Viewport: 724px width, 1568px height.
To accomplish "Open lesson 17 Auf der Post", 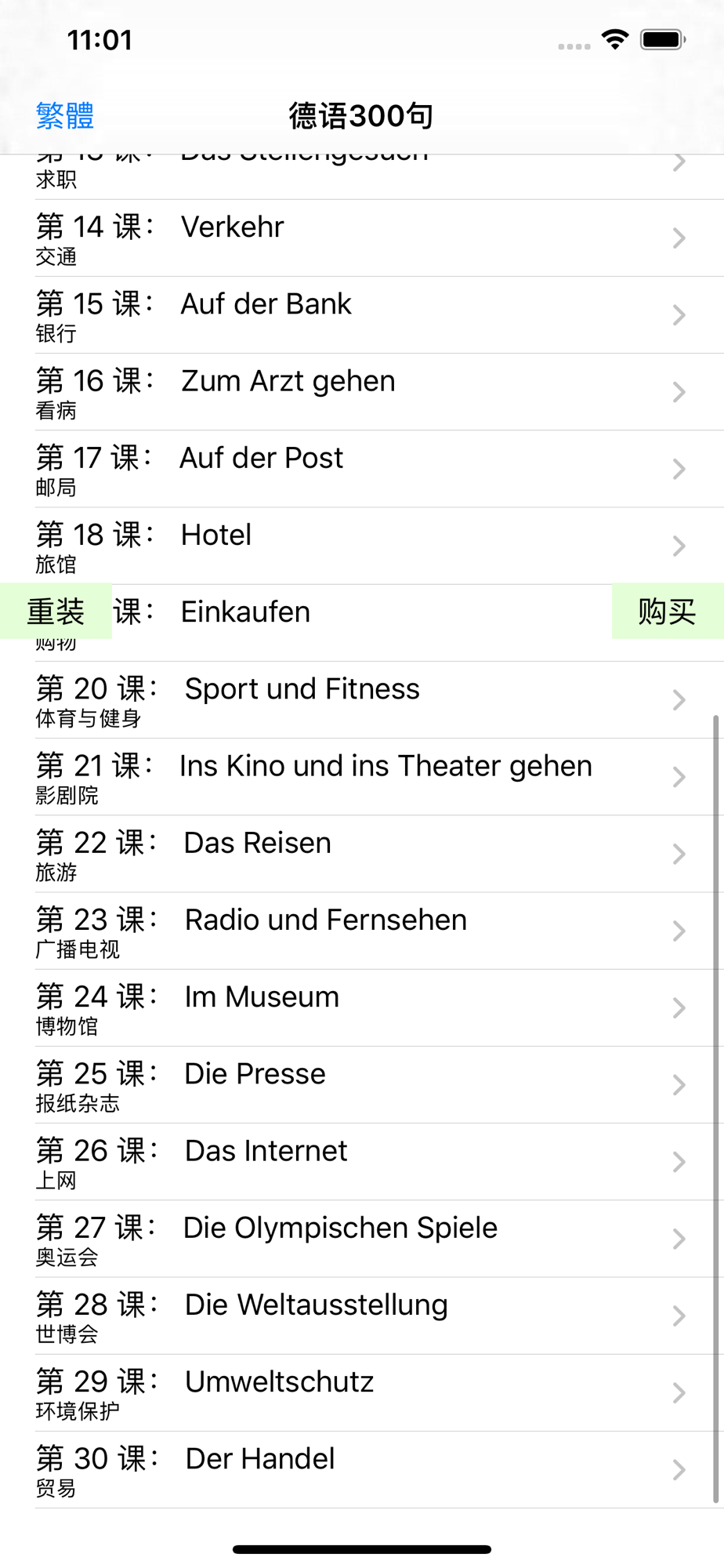I will coord(360,468).
